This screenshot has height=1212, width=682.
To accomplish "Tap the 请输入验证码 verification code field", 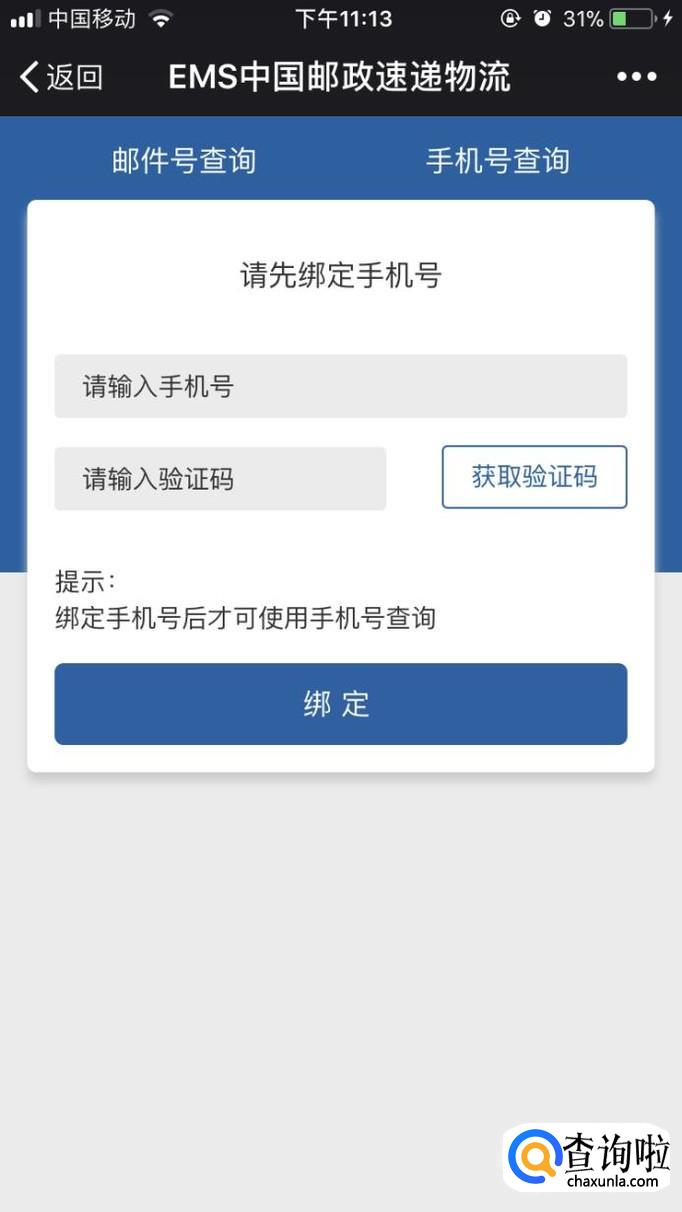I will click(x=220, y=479).
